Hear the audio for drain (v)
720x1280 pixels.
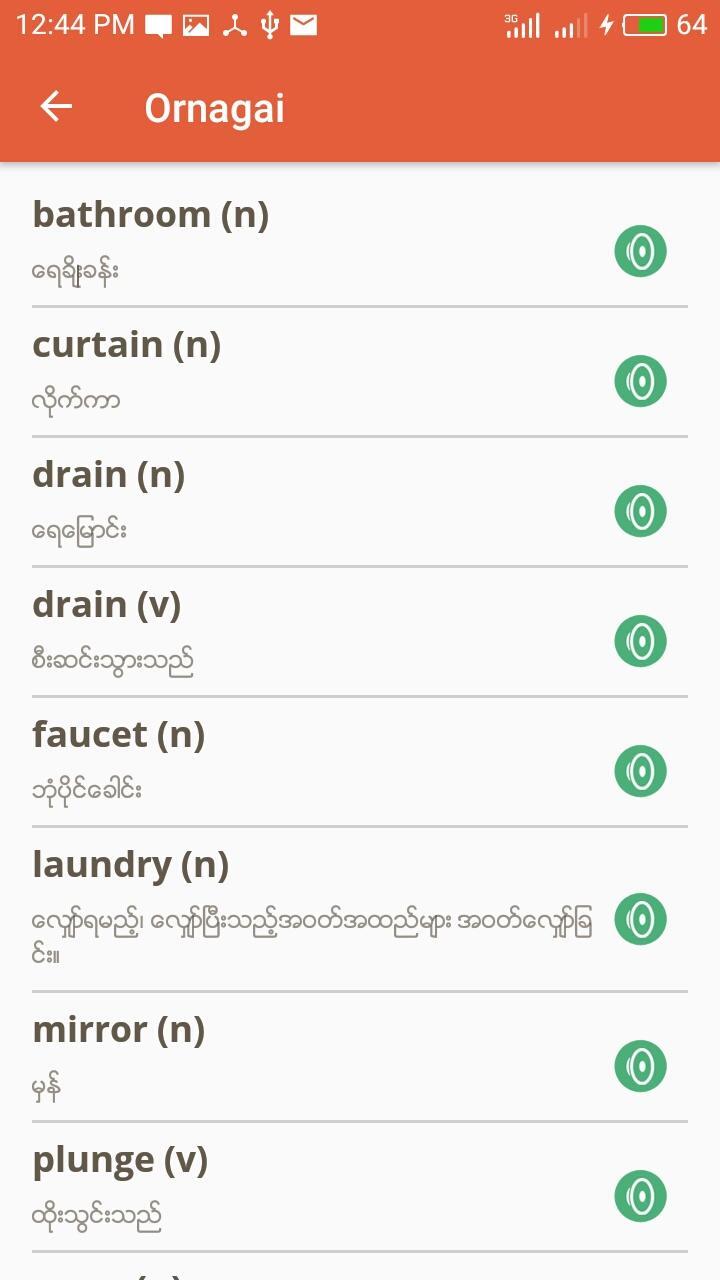(x=640, y=641)
